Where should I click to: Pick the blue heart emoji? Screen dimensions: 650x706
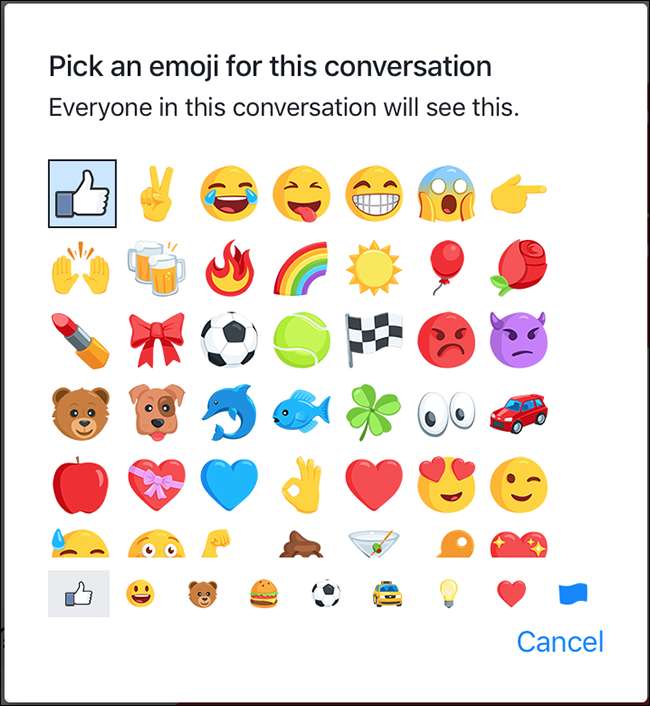tap(228, 485)
